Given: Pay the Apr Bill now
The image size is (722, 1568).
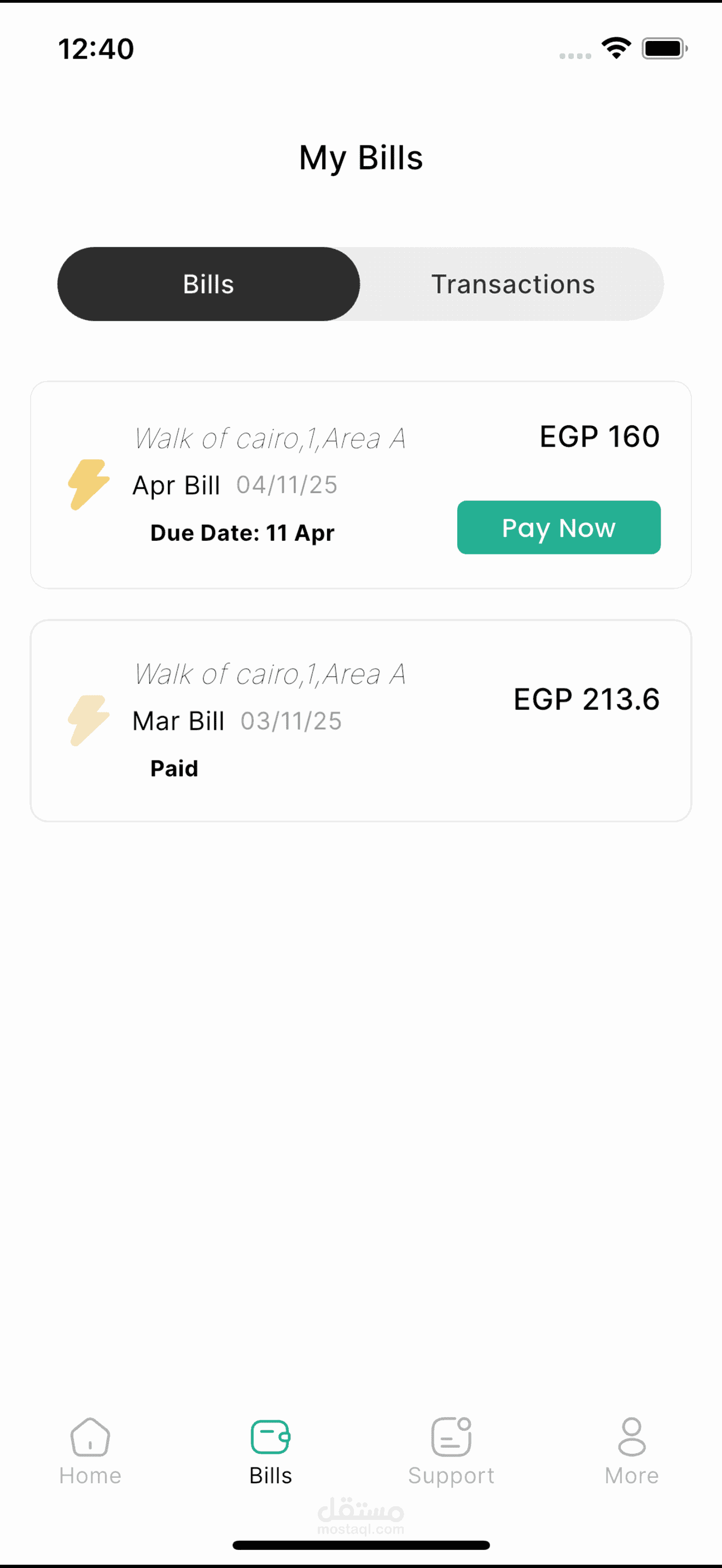Looking at the screenshot, I should 558,527.
